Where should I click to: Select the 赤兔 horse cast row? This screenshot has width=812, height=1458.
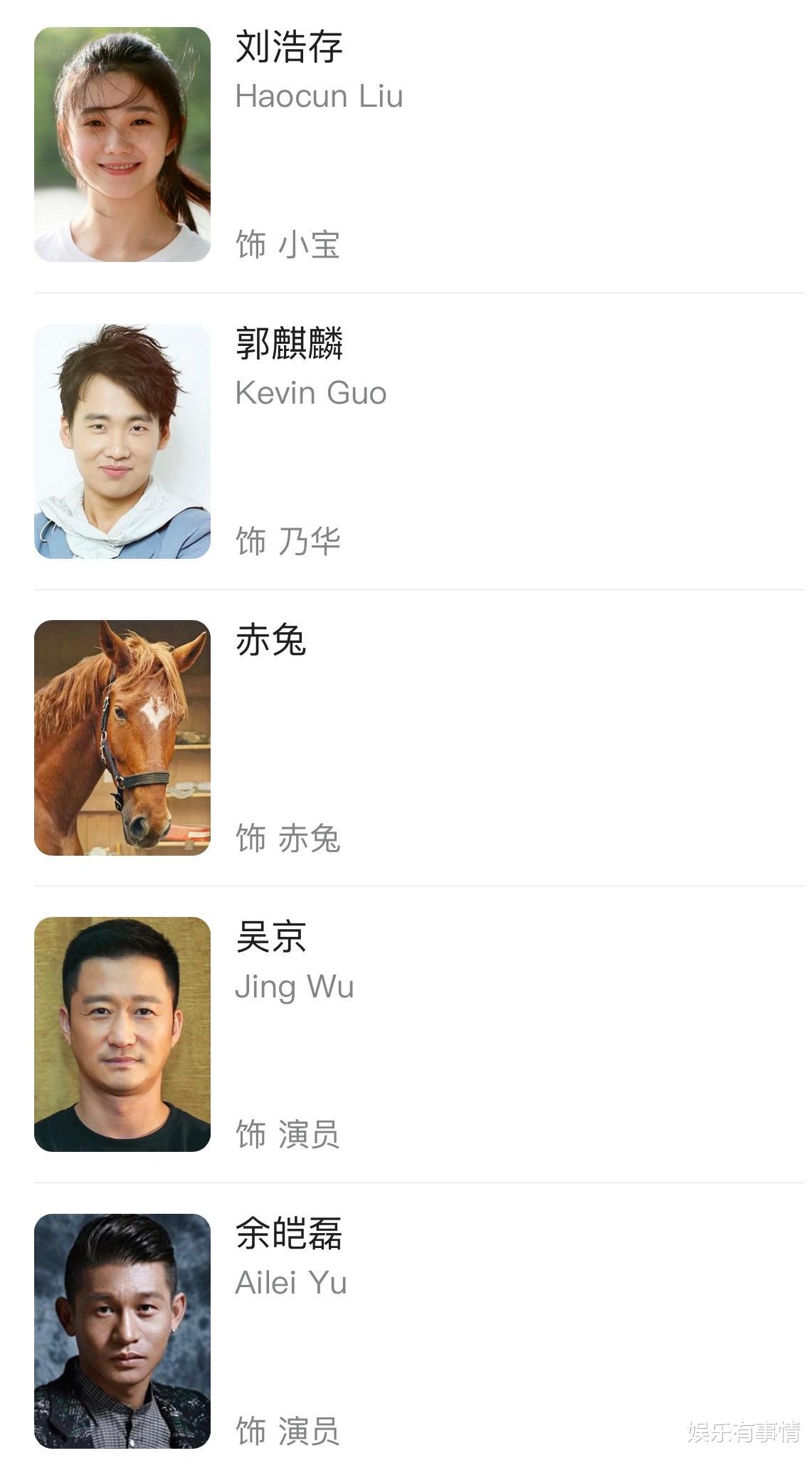point(419,738)
